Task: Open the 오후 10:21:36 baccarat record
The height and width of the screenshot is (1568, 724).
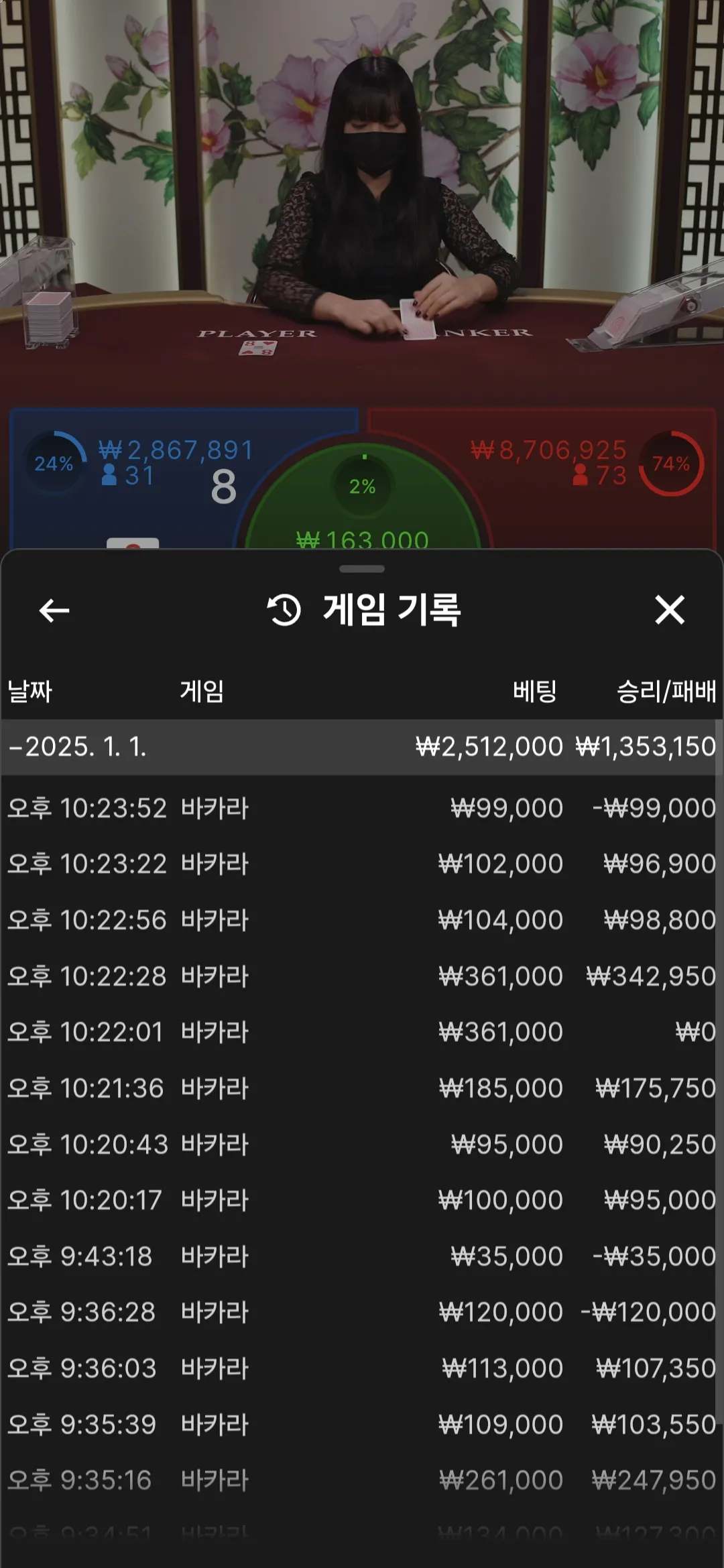Action: point(362,1088)
